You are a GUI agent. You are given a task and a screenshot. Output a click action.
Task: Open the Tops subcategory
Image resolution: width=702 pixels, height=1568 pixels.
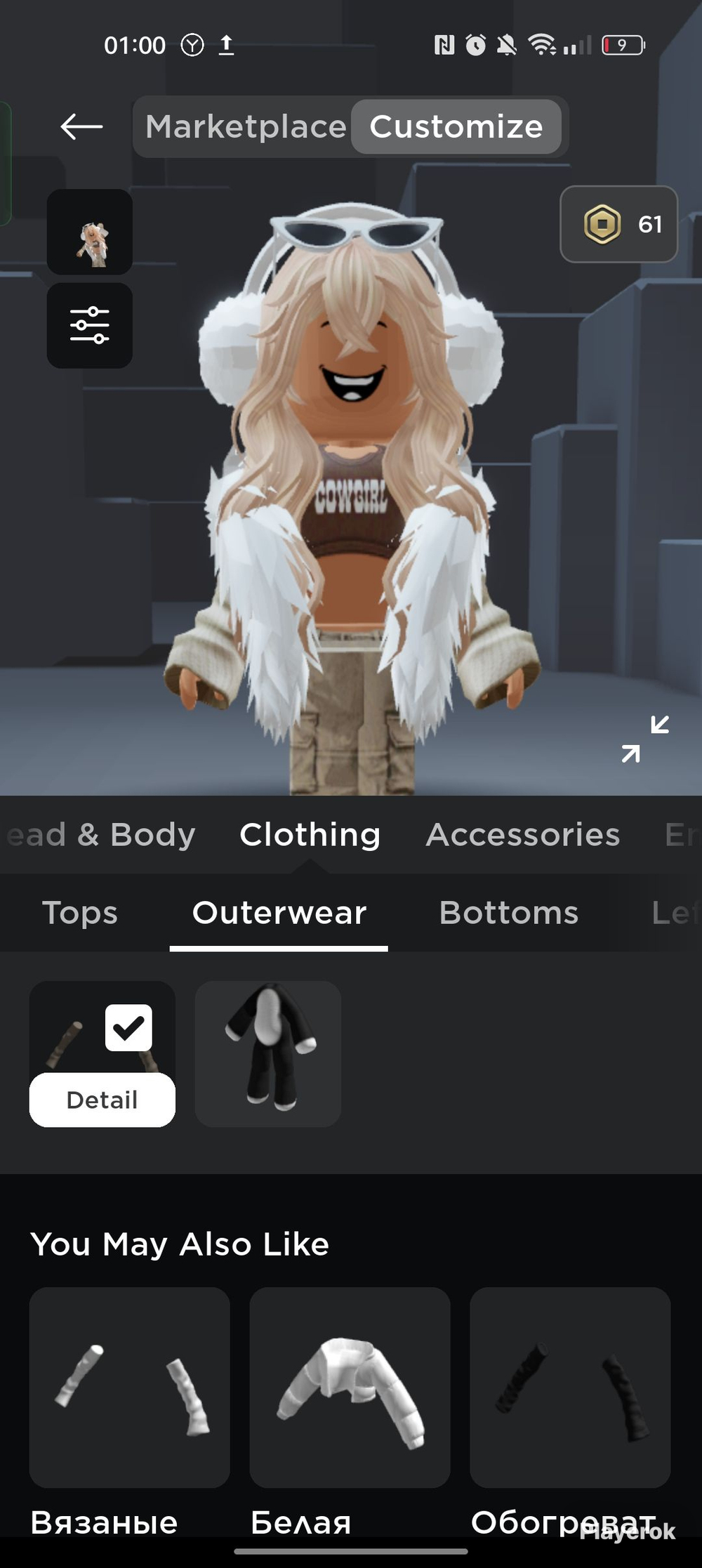click(x=80, y=913)
